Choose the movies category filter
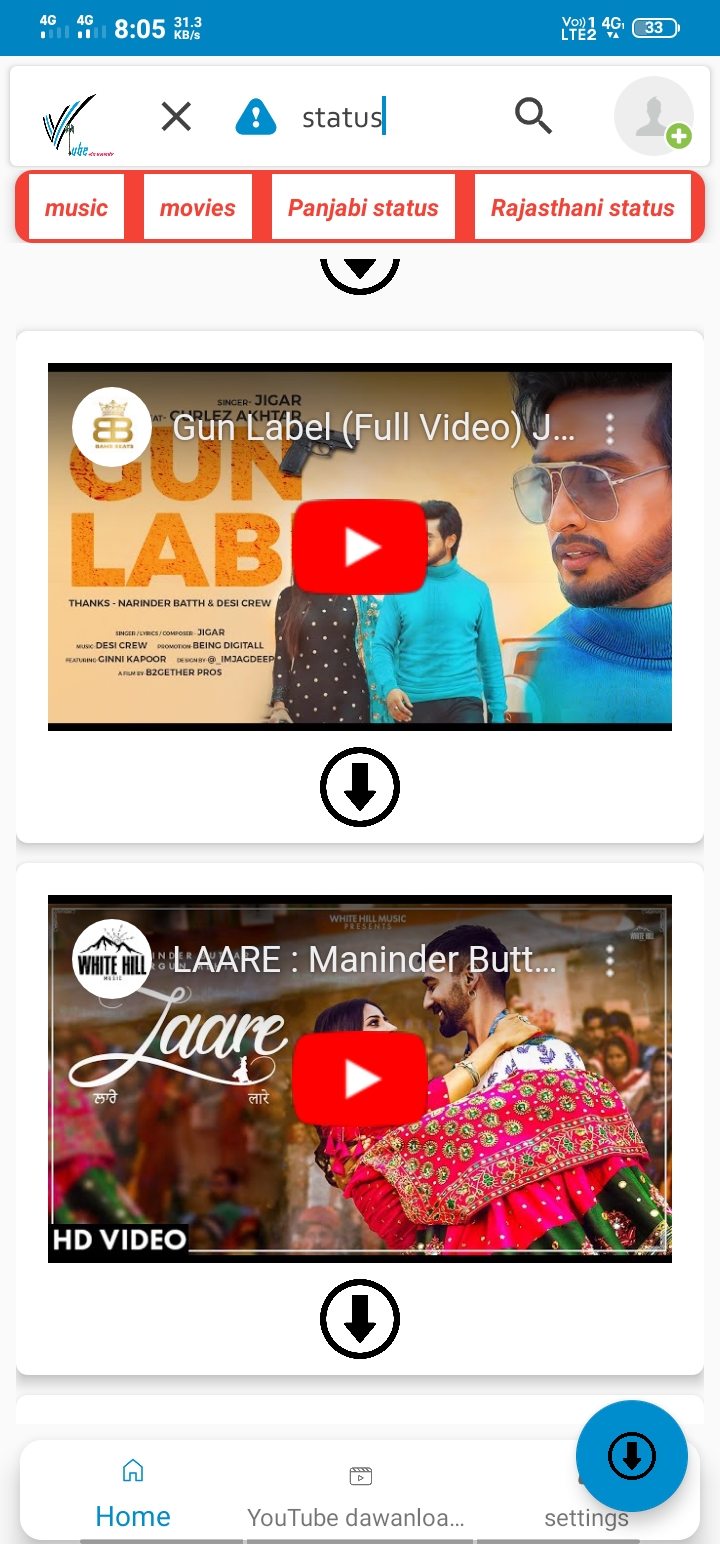720x1544 pixels. point(198,207)
